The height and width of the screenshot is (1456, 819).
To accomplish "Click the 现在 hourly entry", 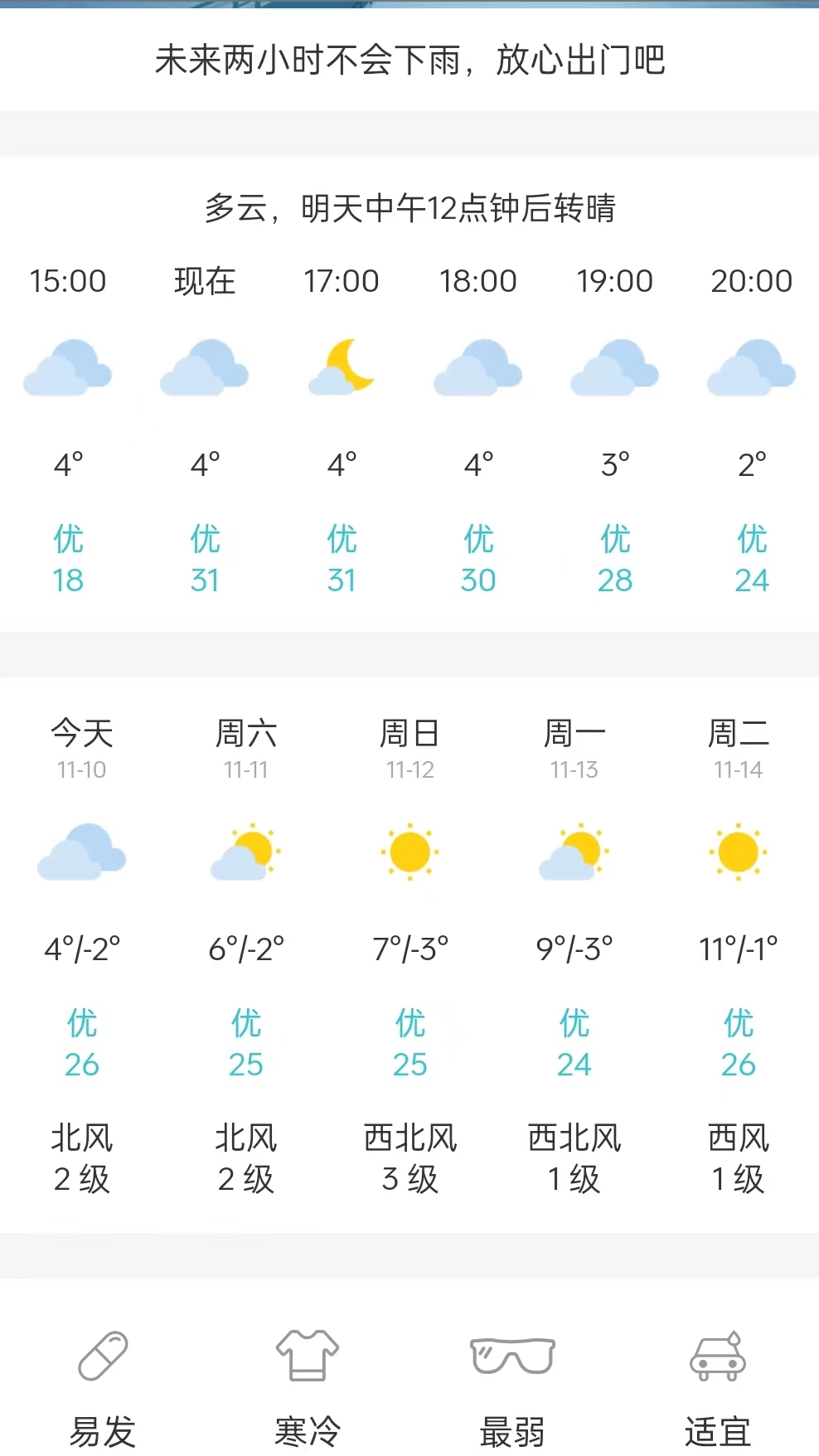I will [206, 281].
